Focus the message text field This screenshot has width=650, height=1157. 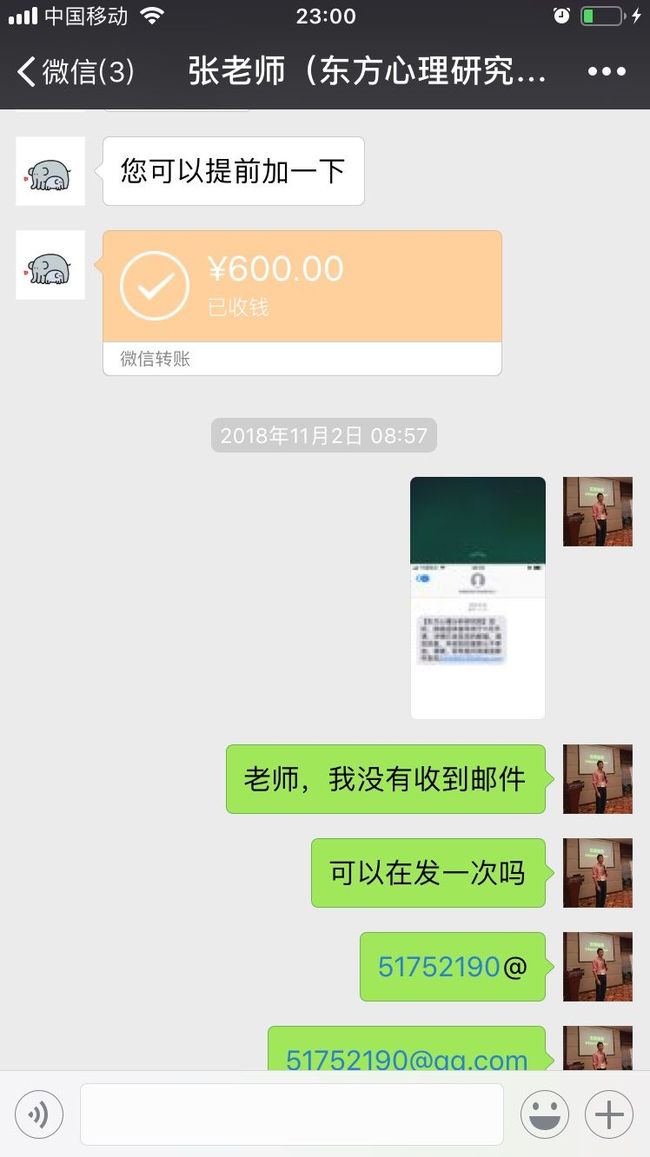pos(292,1114)
